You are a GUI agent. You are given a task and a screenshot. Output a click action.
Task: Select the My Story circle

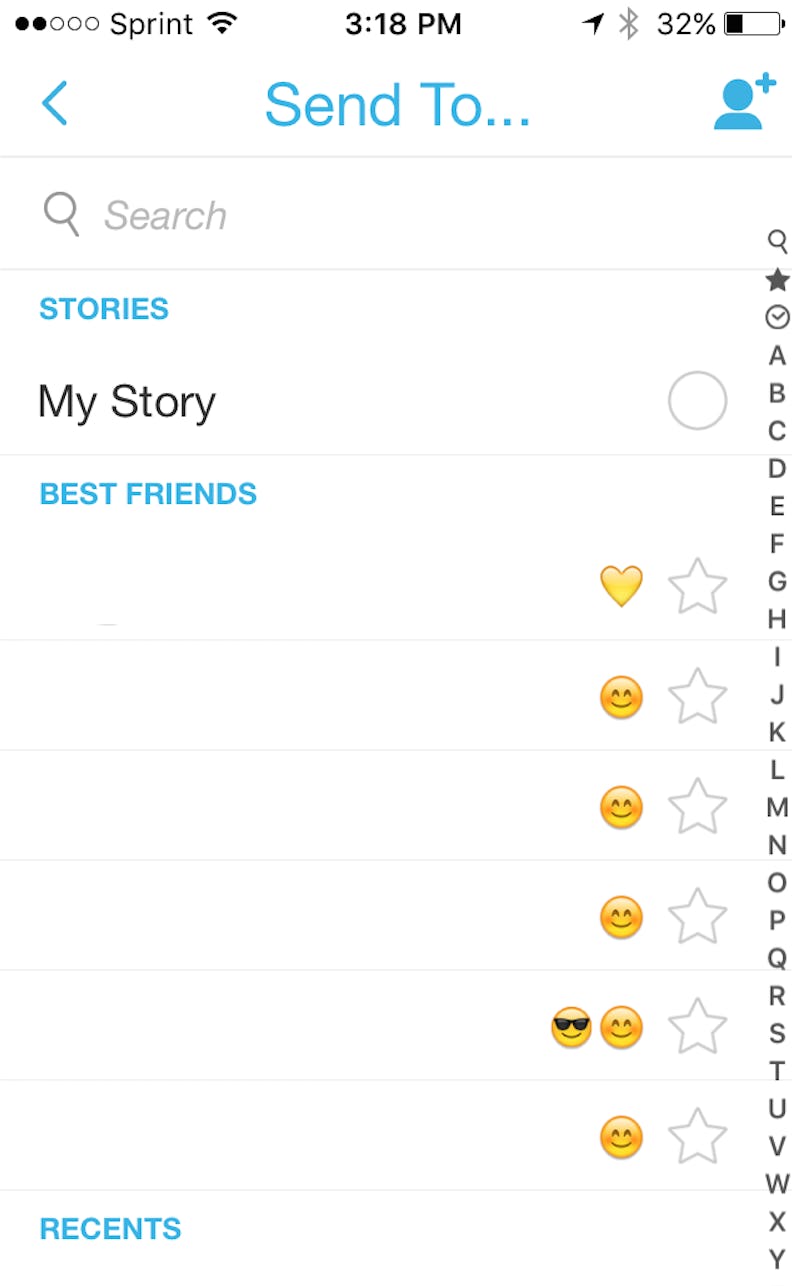point(697,400)
